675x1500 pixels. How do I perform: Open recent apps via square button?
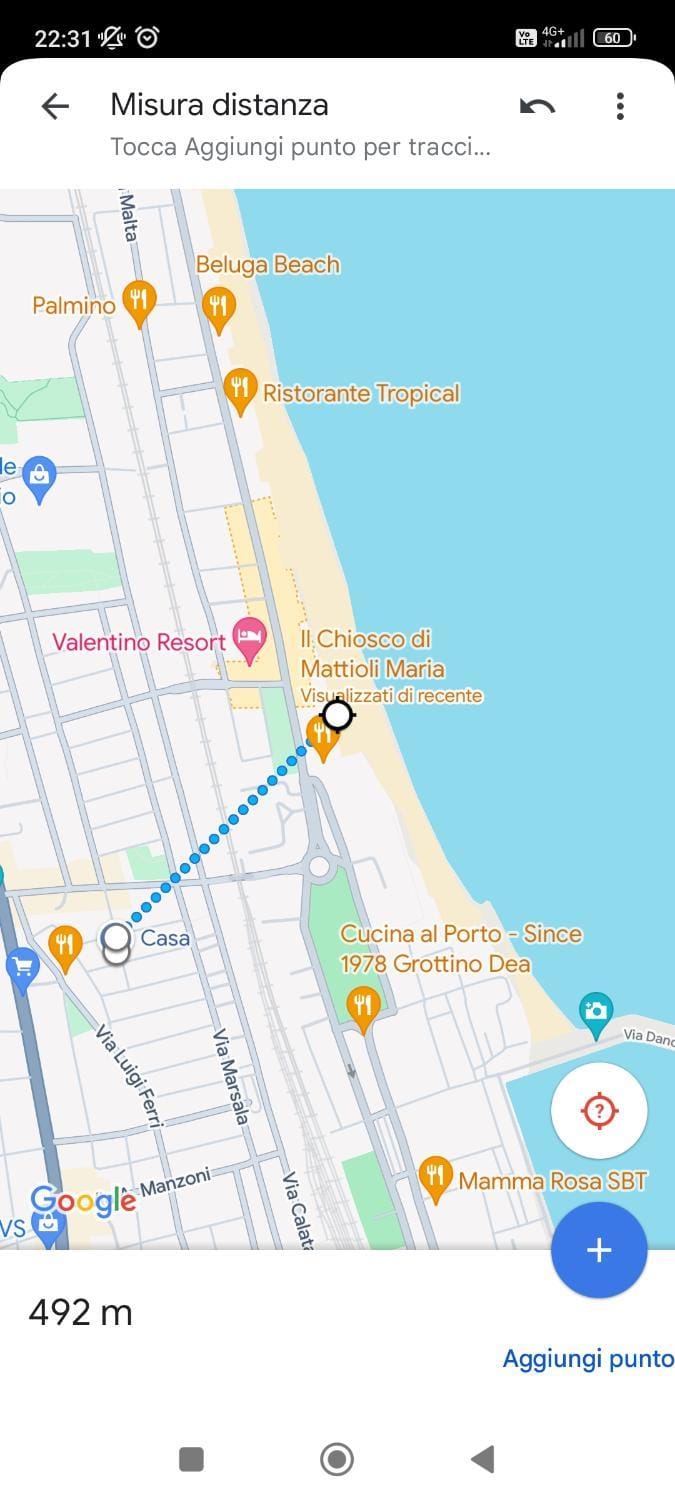tap(191, 1459)
